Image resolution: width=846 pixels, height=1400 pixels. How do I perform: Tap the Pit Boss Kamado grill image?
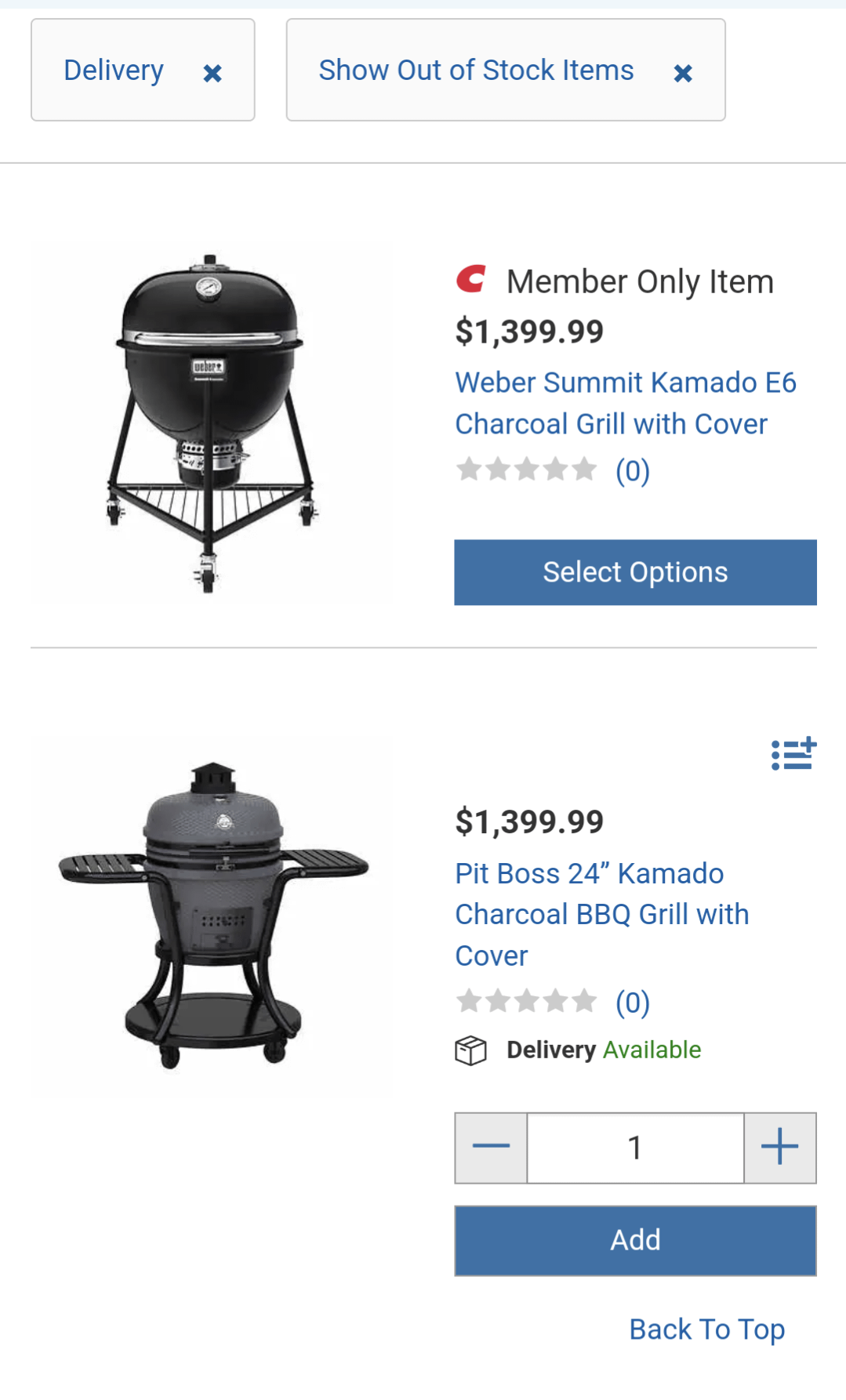(211, 916)
